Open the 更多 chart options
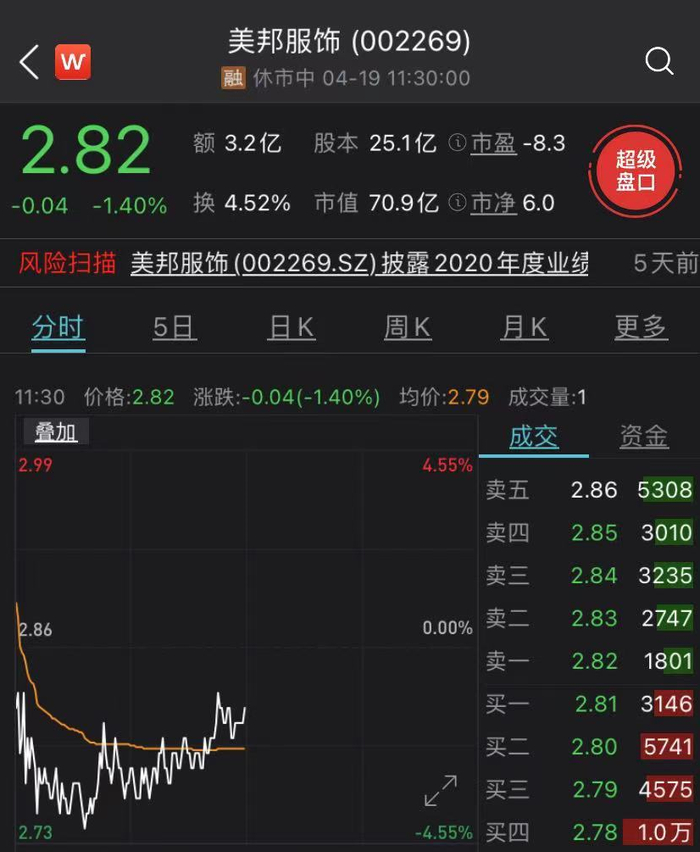The height and width of the screenshot is (852, 700). coord(640,327)
